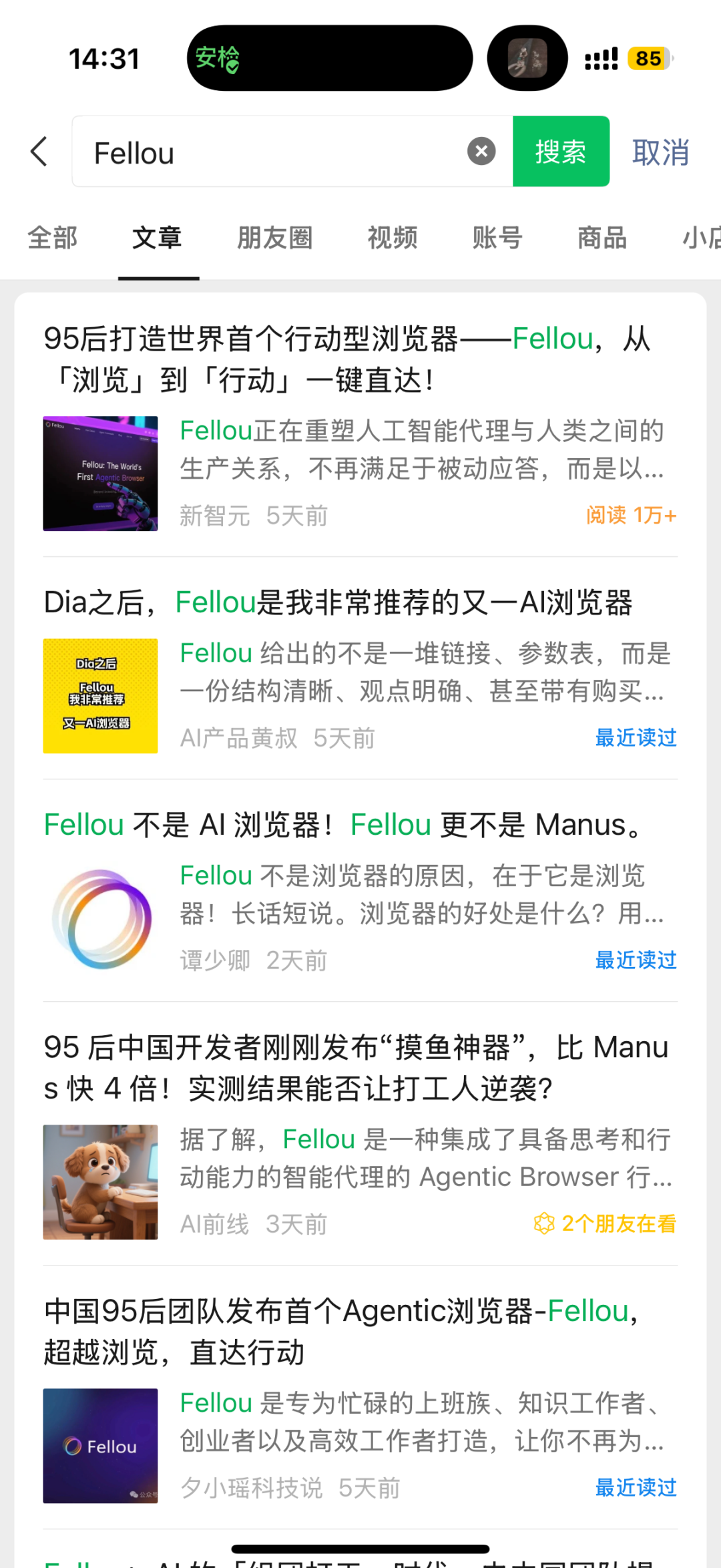Open the 视频 tab
The image size is (721, 1568).
[393, 238]
